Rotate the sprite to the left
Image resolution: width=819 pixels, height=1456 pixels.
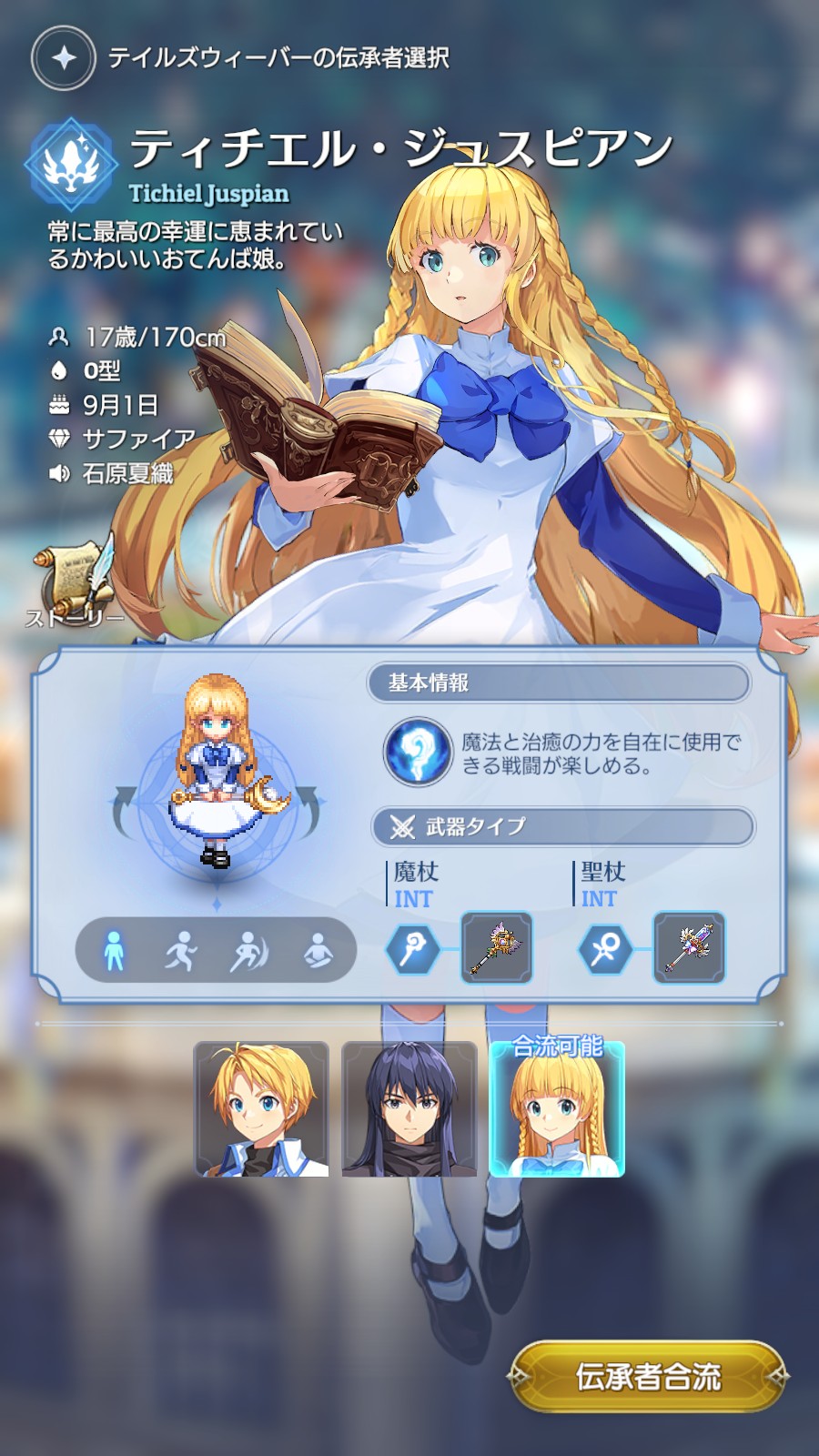(125, 810)
